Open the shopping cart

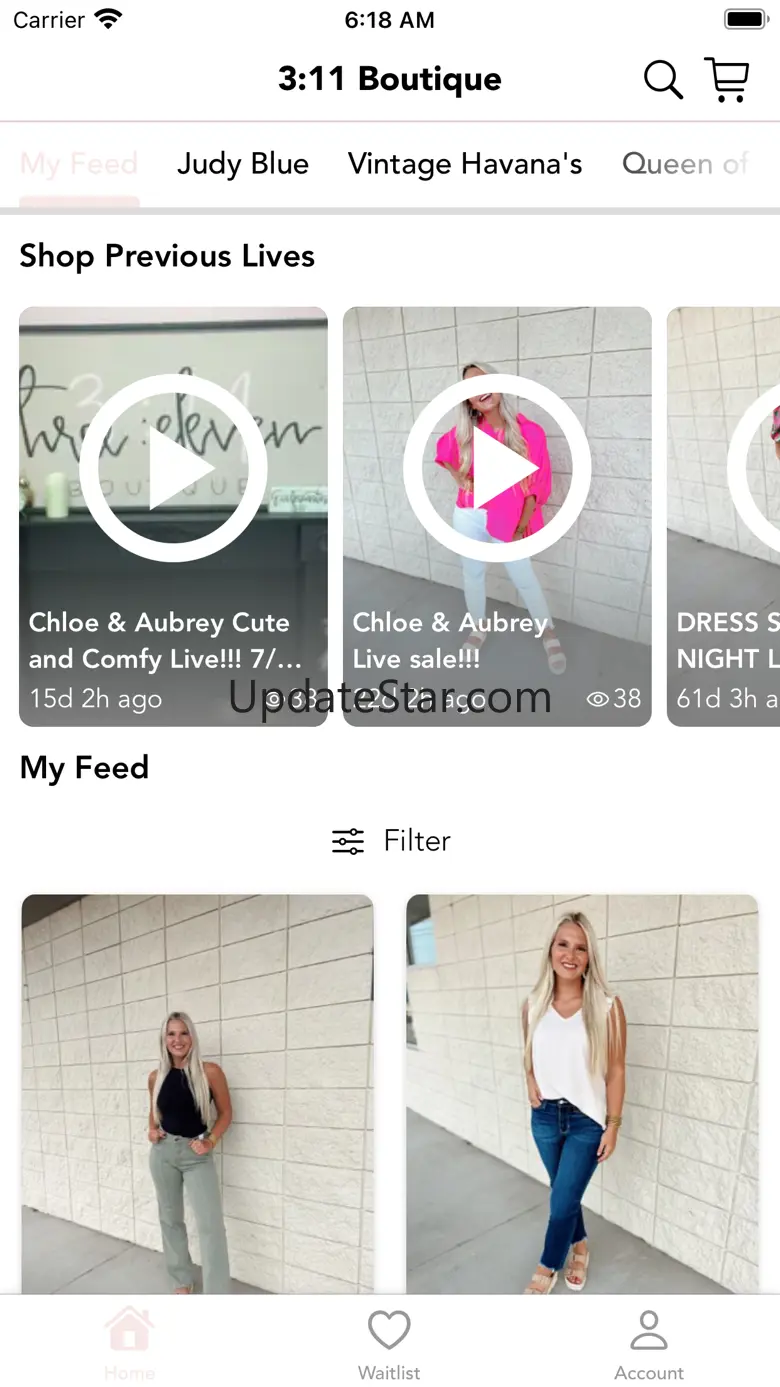coord(727,80)
